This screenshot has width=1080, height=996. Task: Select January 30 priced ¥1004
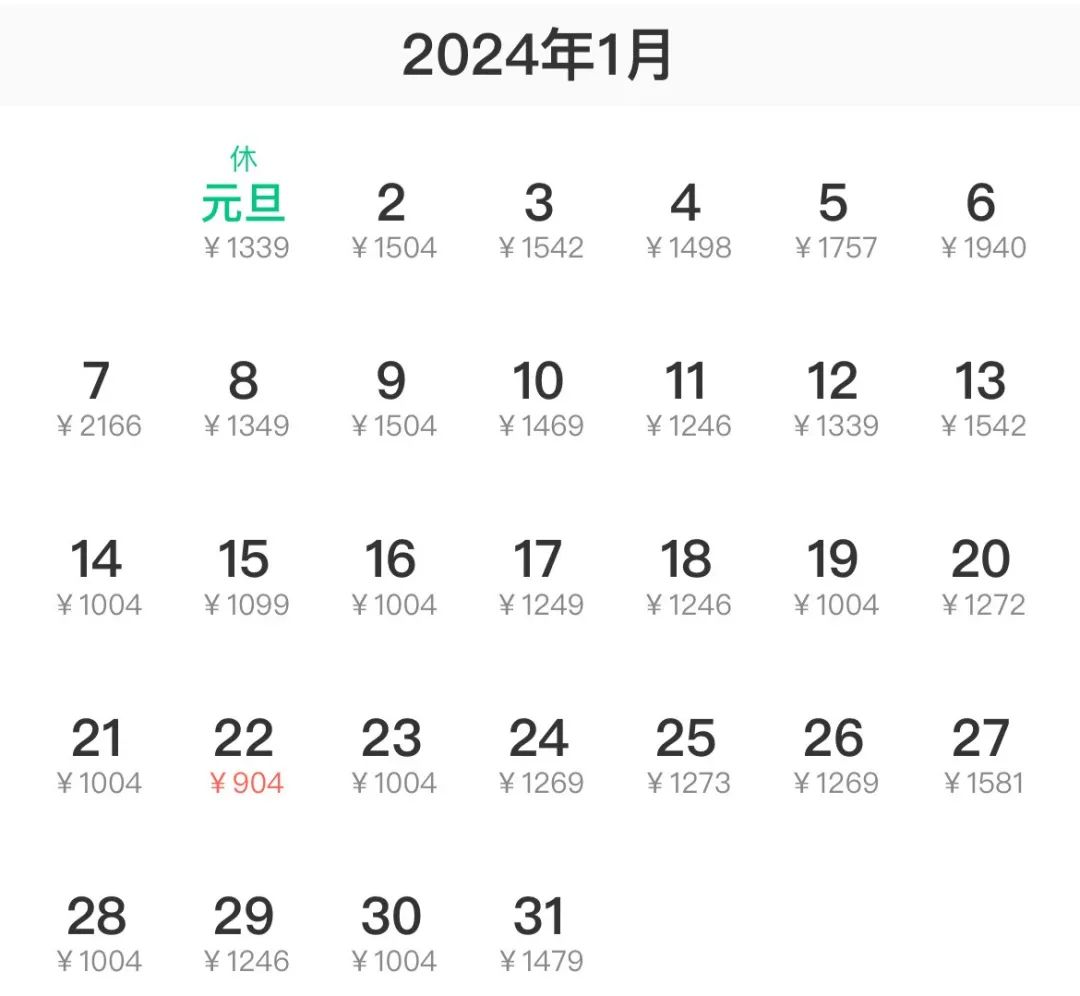392,934
